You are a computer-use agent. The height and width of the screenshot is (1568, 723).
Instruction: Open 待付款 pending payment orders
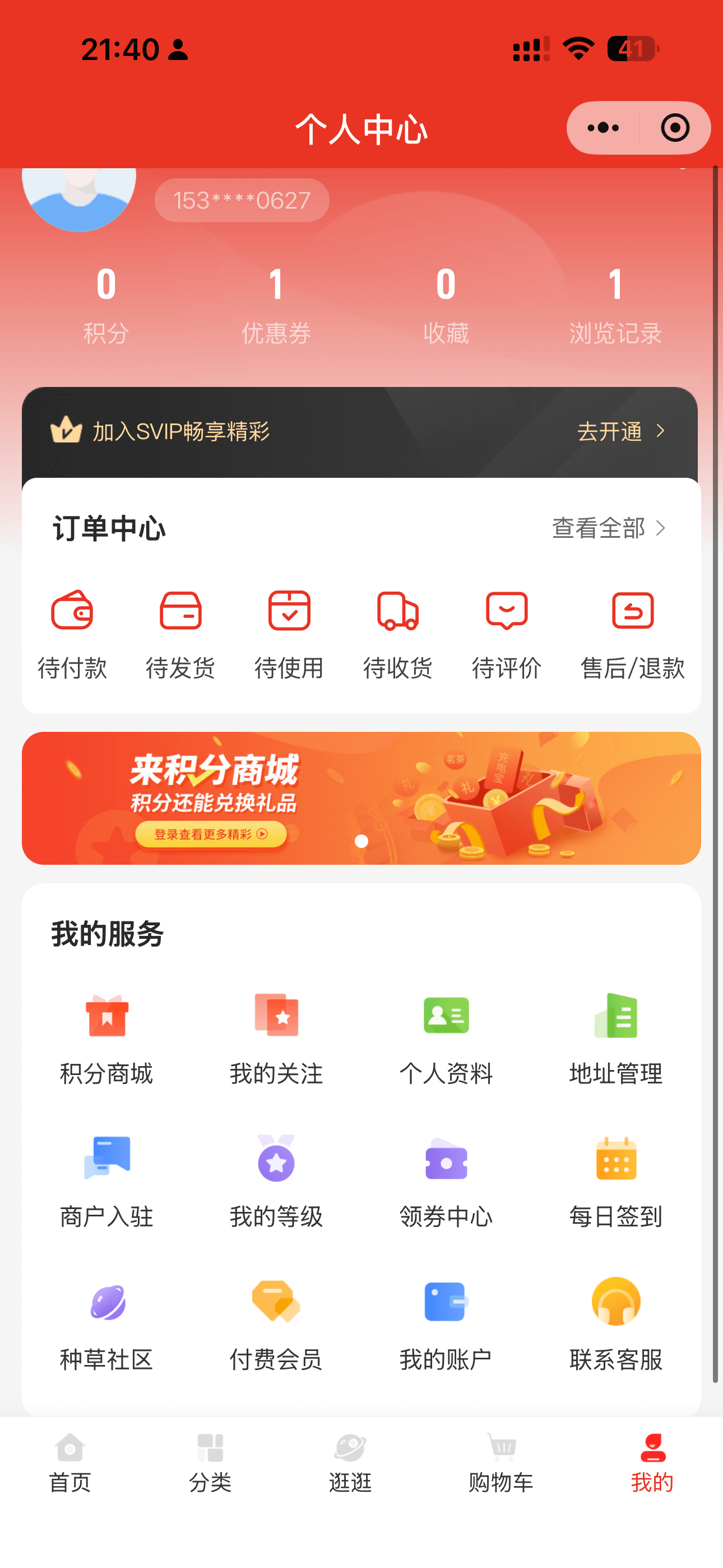point(72,633)
